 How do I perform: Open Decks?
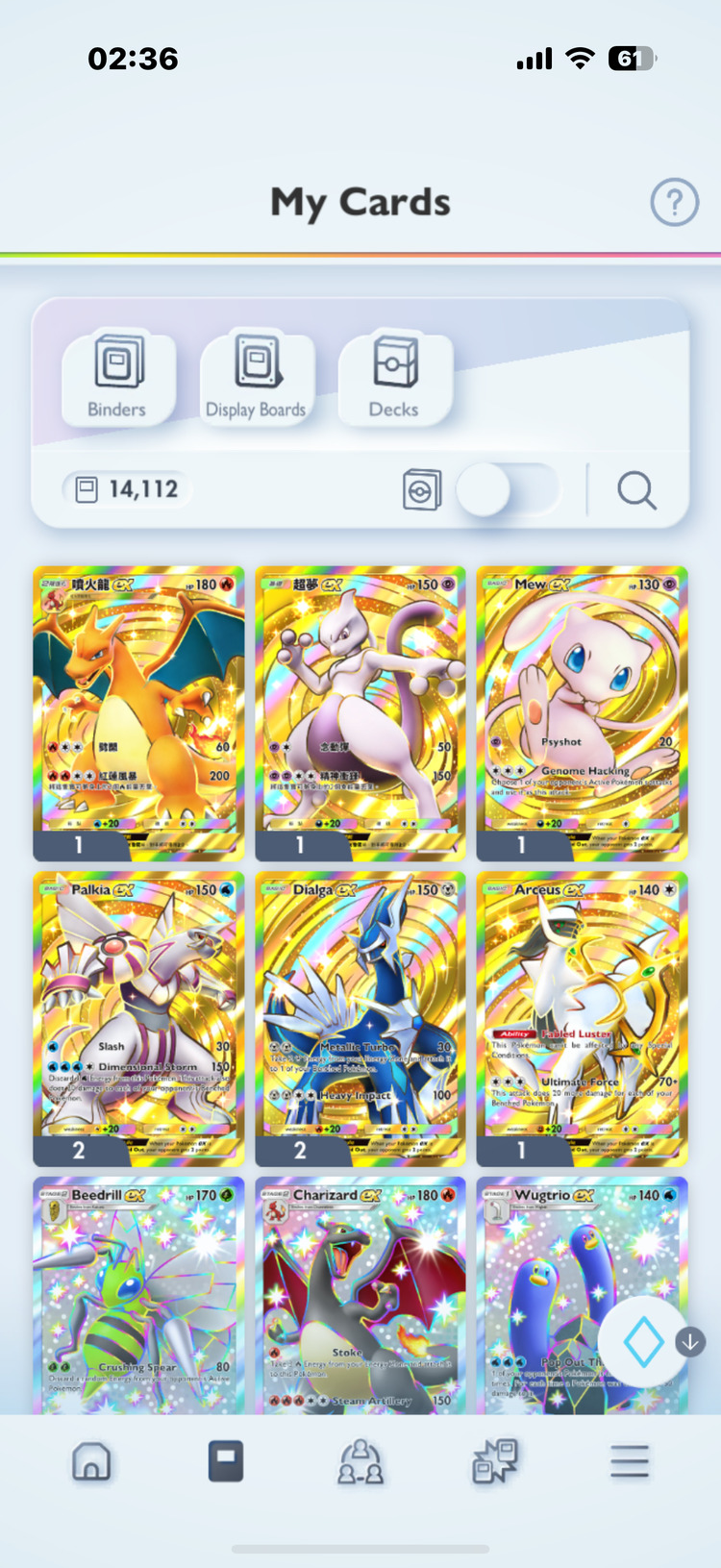click(x=394, y=377)
